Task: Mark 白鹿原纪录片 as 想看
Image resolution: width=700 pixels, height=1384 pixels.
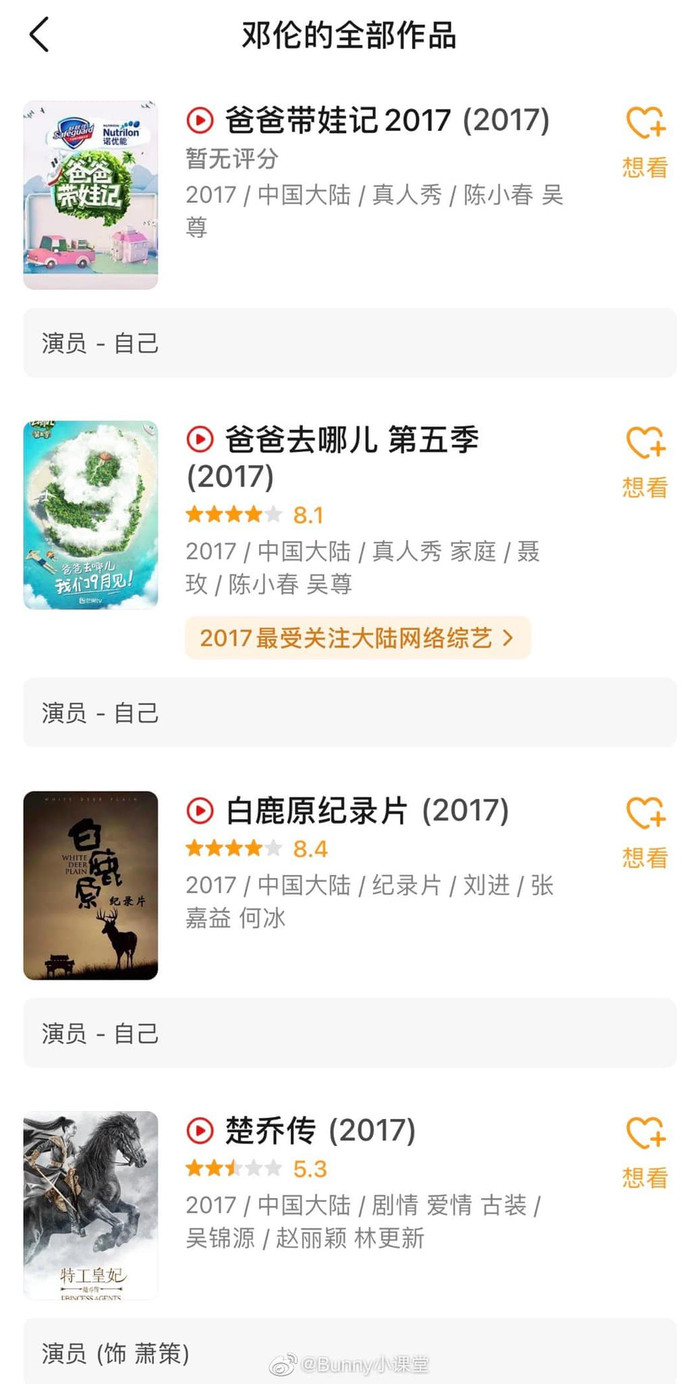Action: point(645,830)
